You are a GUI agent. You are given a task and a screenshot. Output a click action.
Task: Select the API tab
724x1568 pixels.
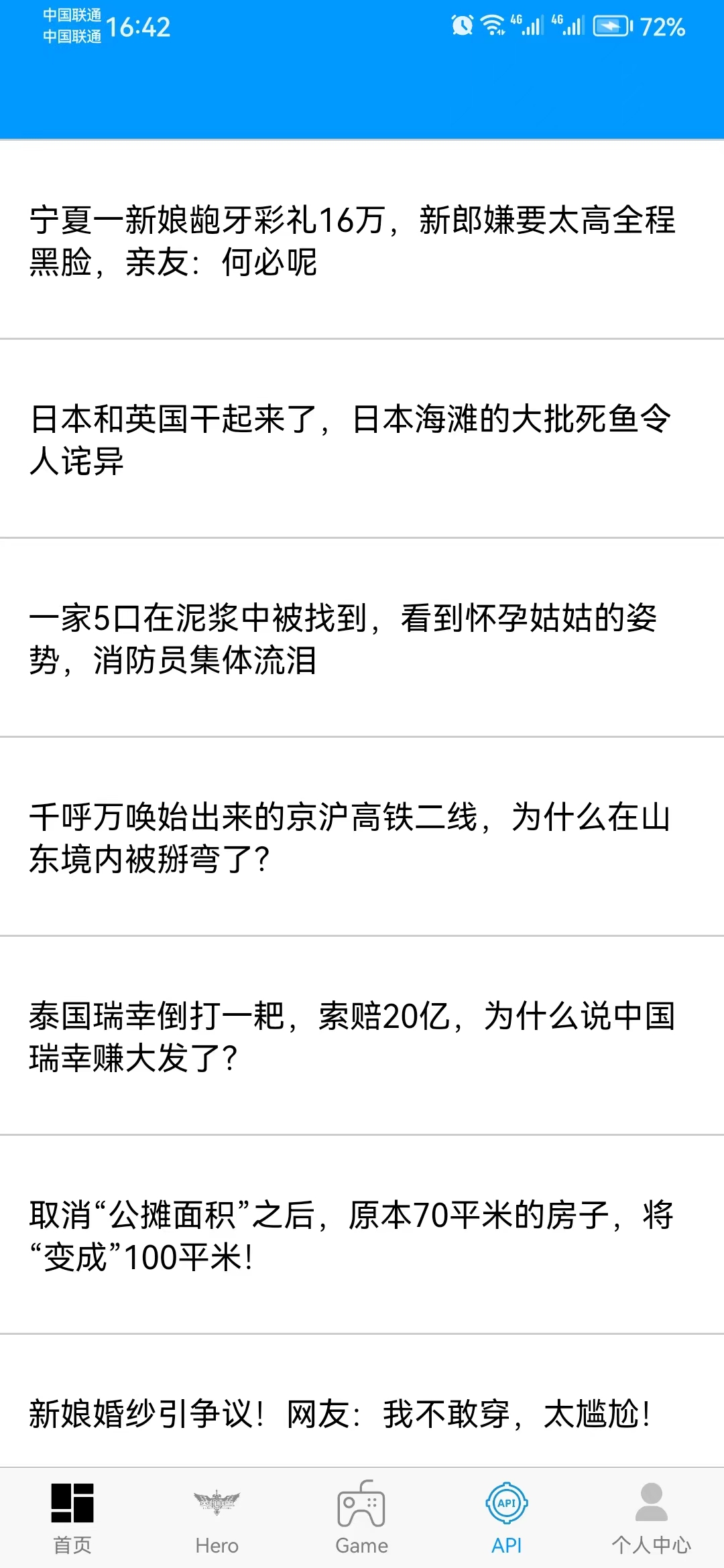(507, 1518)
